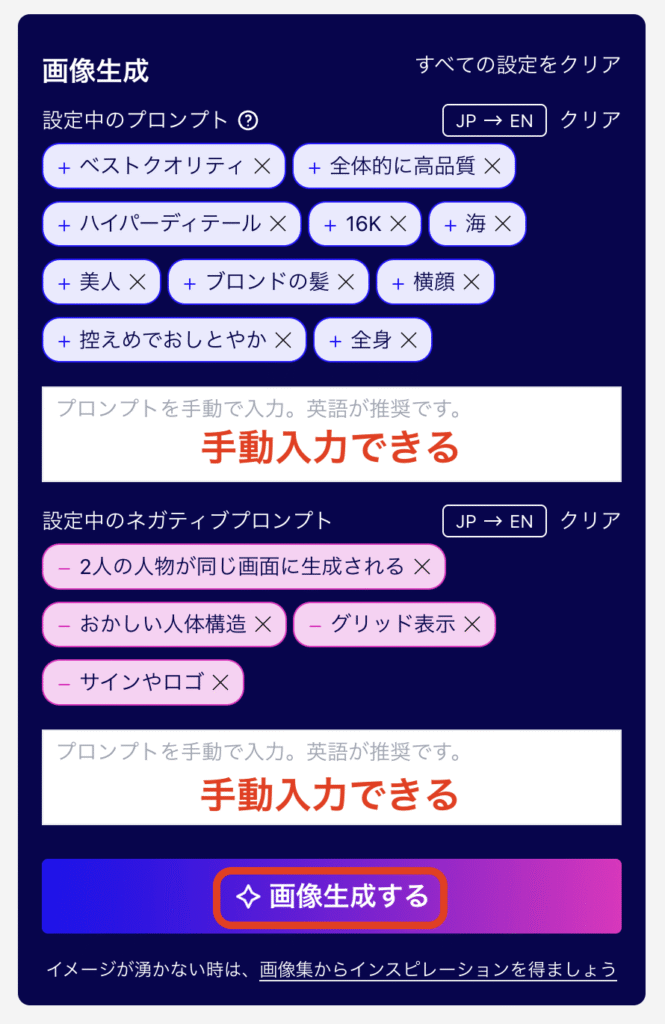Clear the prompt tags with クリア

coord(590,121)
